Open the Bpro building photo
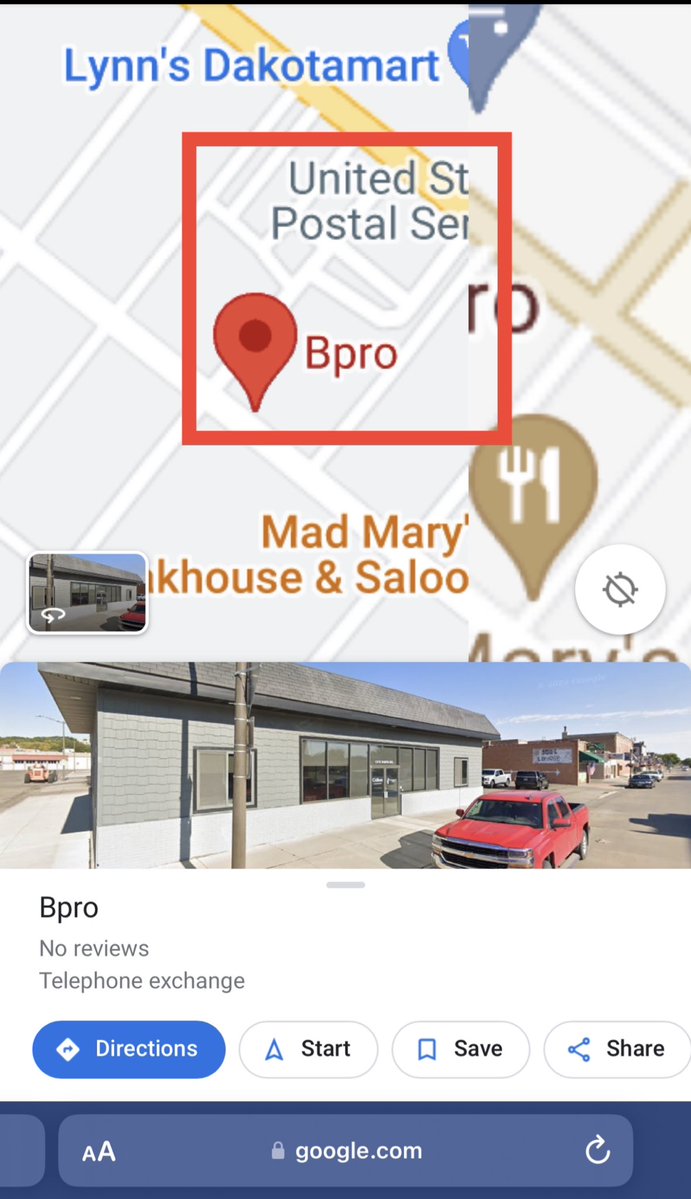Screen dimensions: 691x1199 (x=345, y=765)
